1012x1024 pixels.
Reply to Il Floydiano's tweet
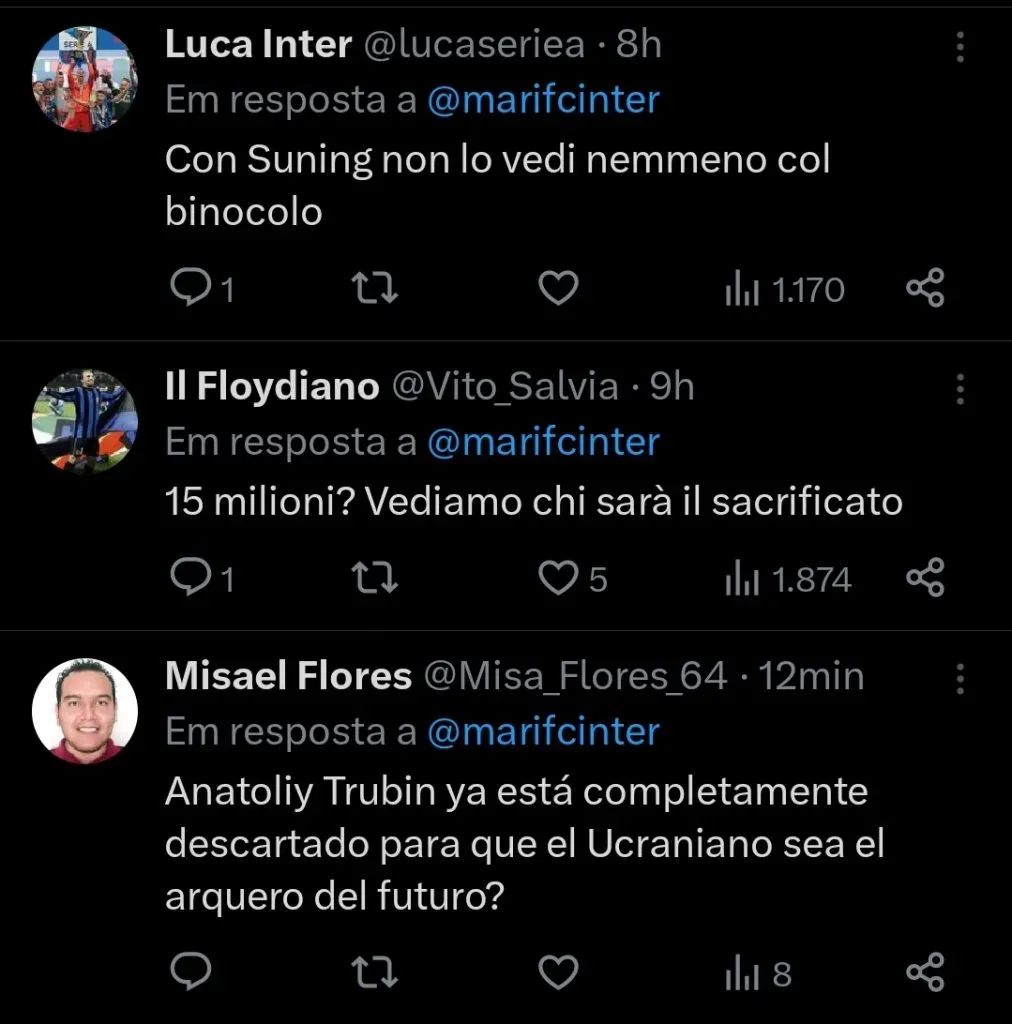click(187, 578)
